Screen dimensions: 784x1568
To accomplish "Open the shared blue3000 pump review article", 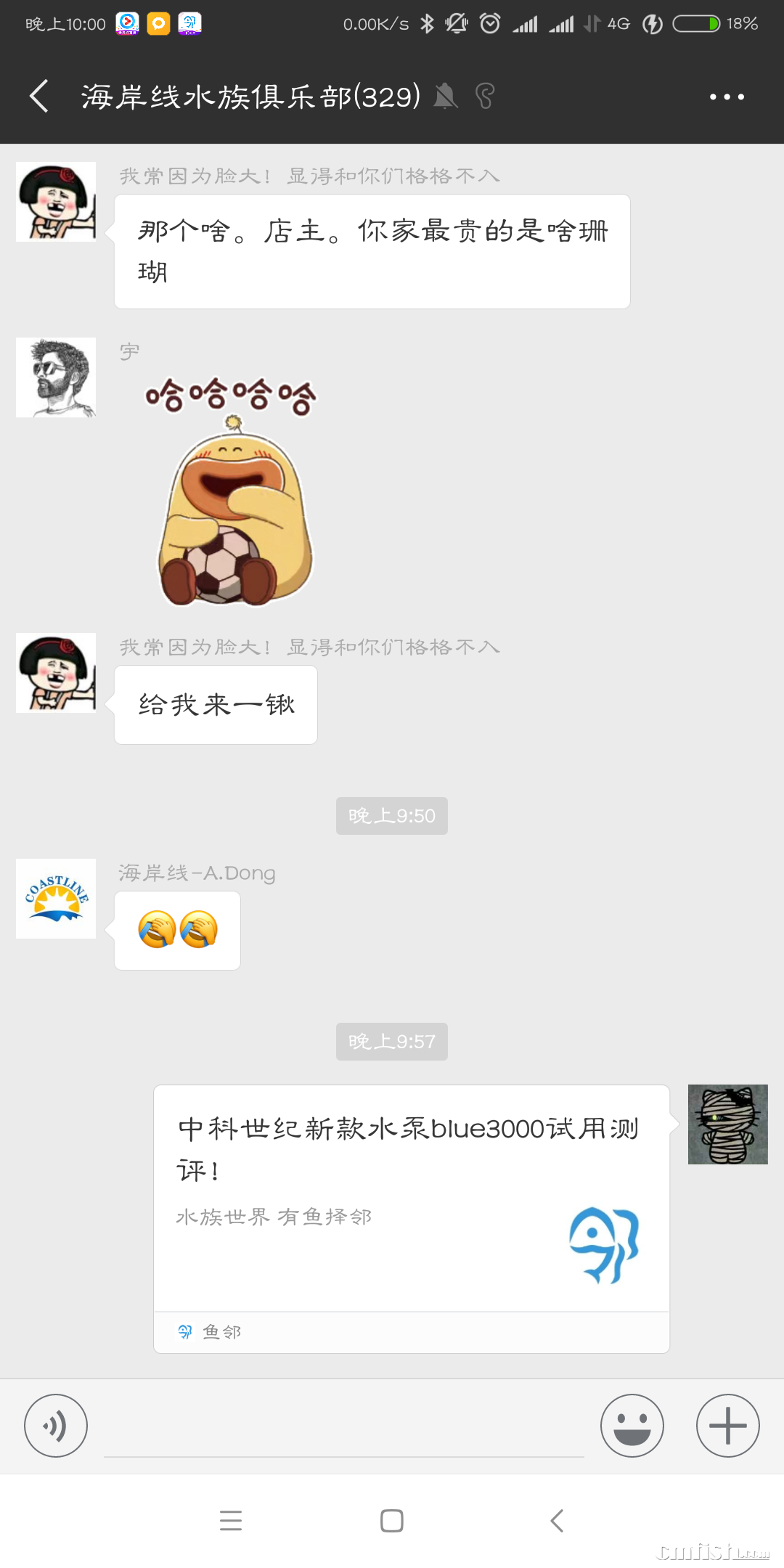I will (411, 1198).
